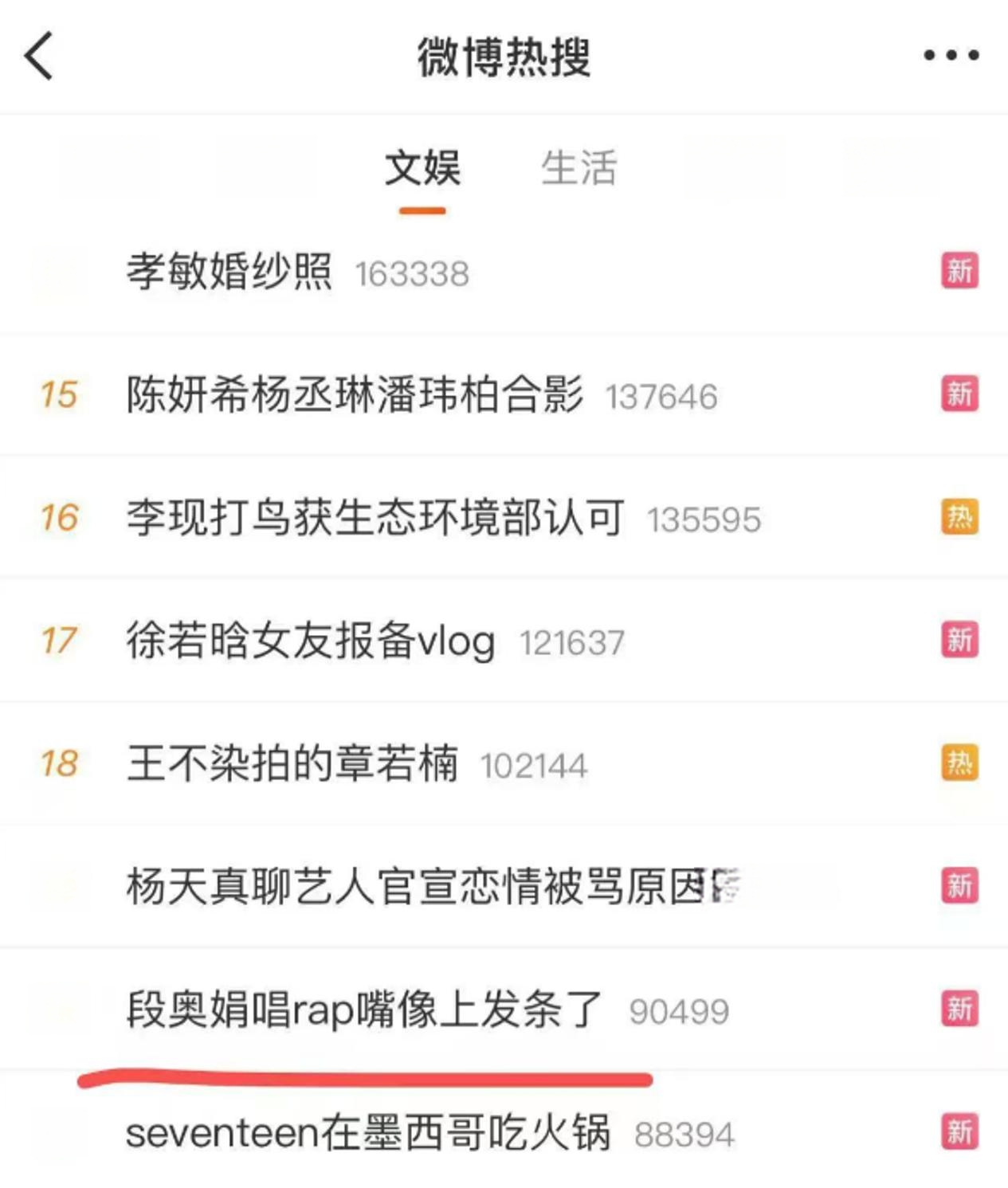Open topic 陈妍希杨丞琳潘玮柏合影

355,395
